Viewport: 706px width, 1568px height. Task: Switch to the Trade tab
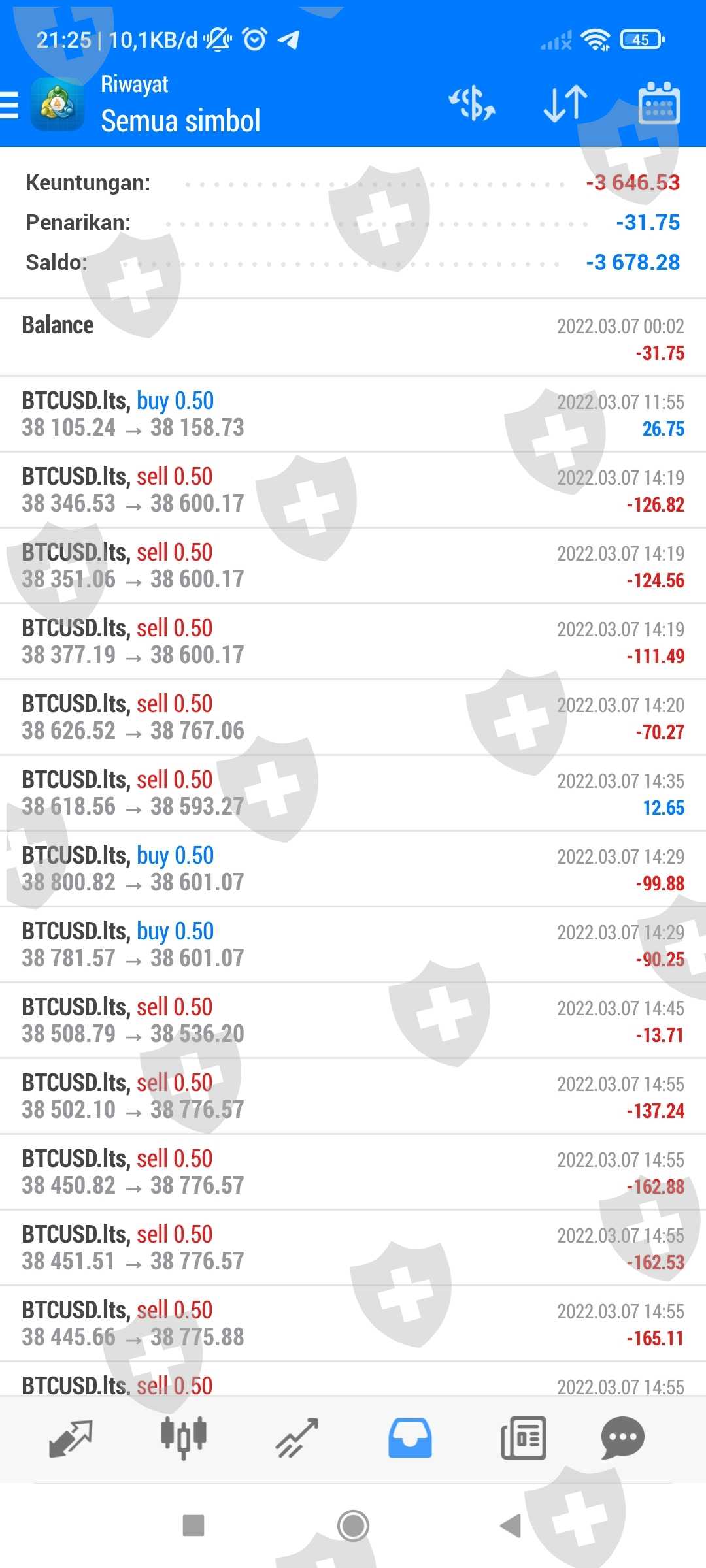297,1439
